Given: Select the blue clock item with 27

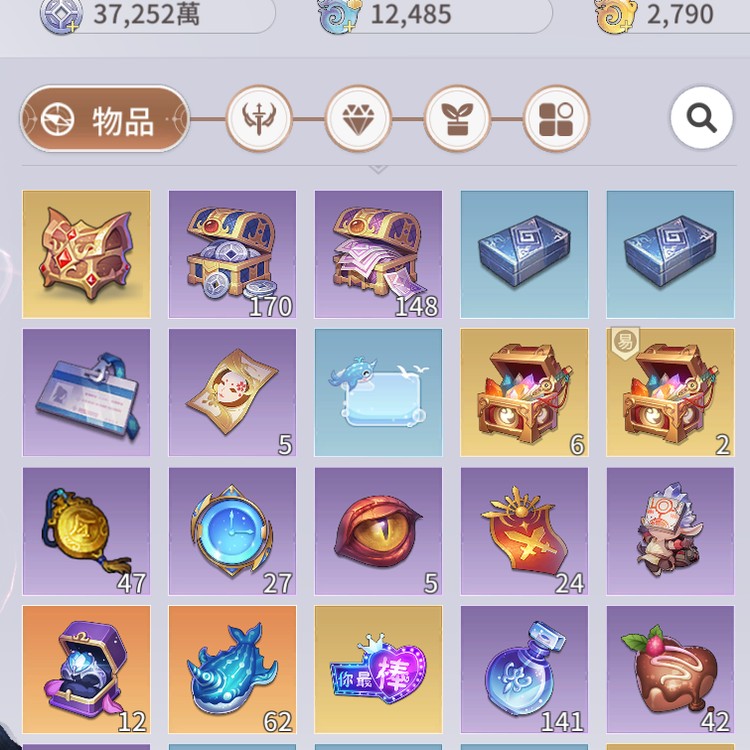Looking at the screenshot, I should point(232,531).
